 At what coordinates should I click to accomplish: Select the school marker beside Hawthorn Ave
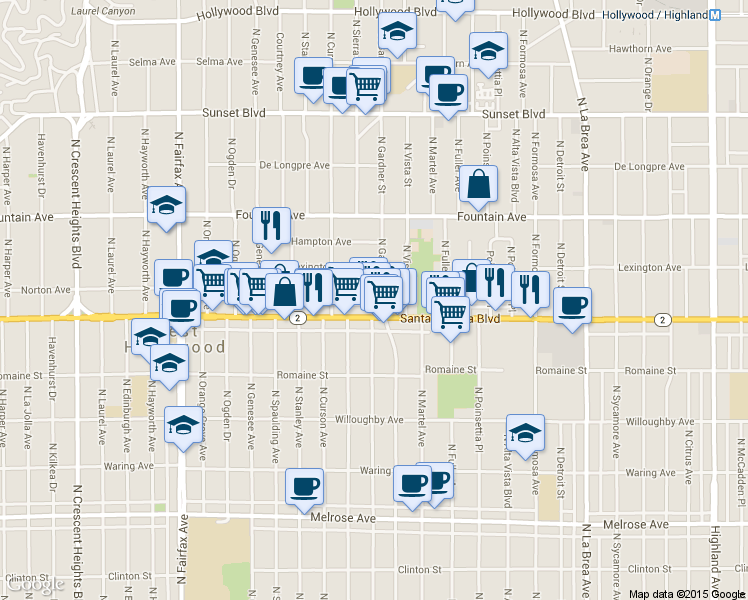click(x=488, y=51)
